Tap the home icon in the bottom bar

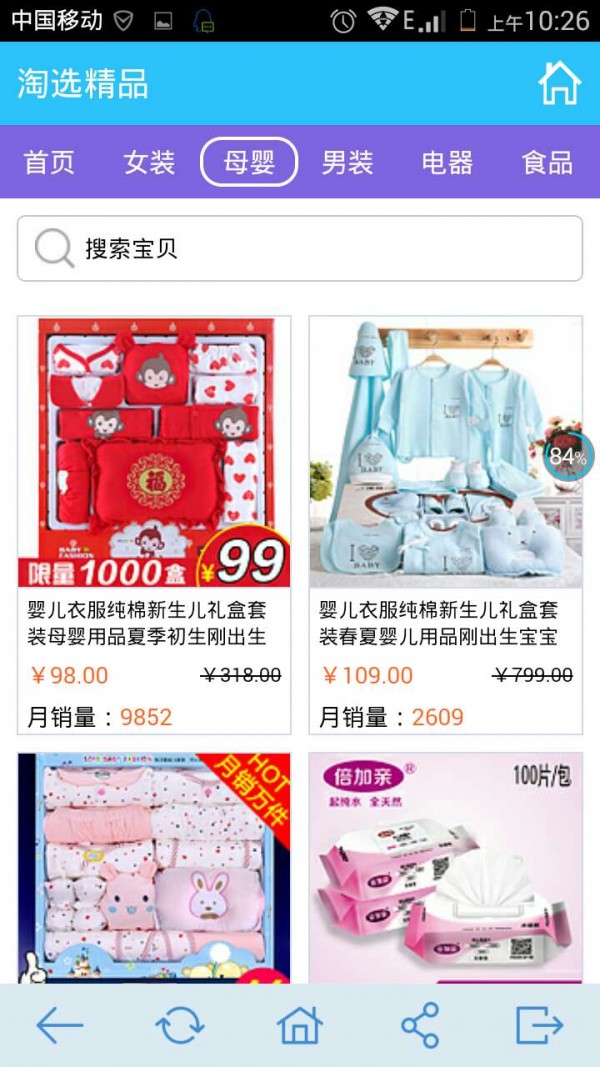pos(300,1025)
